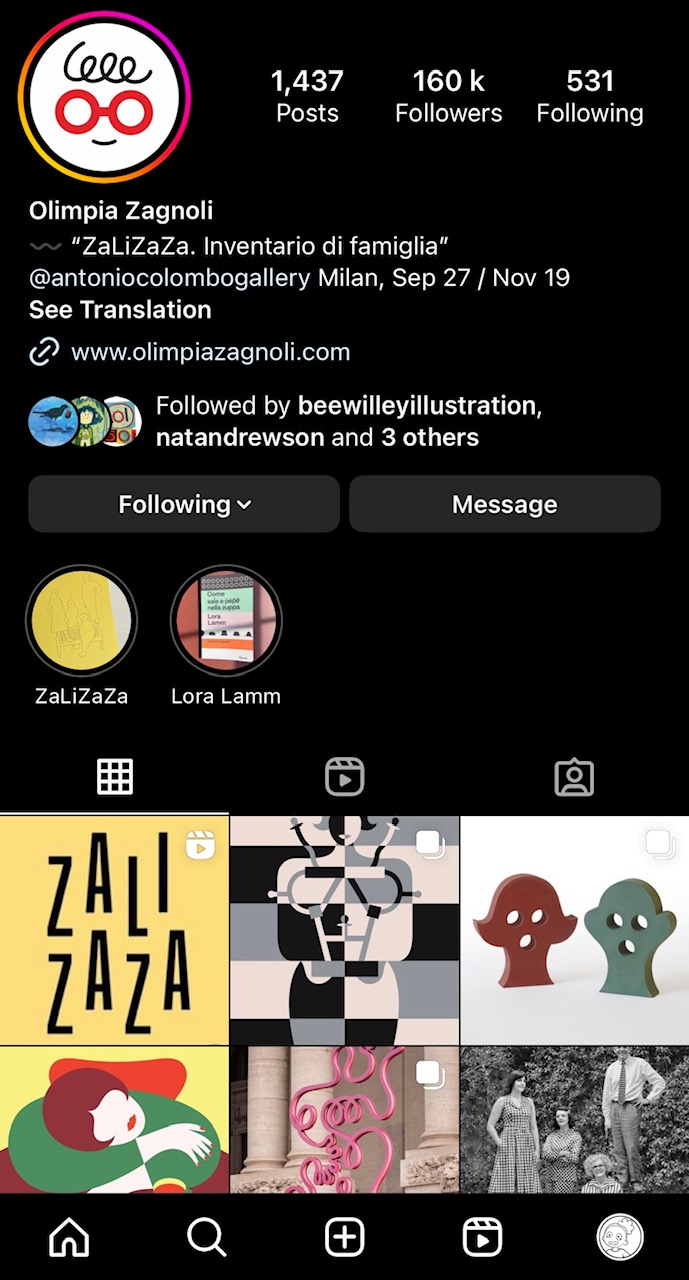Open the @antoniocolombogallery mention
689x1280 pixels.
tap(170, 278)
